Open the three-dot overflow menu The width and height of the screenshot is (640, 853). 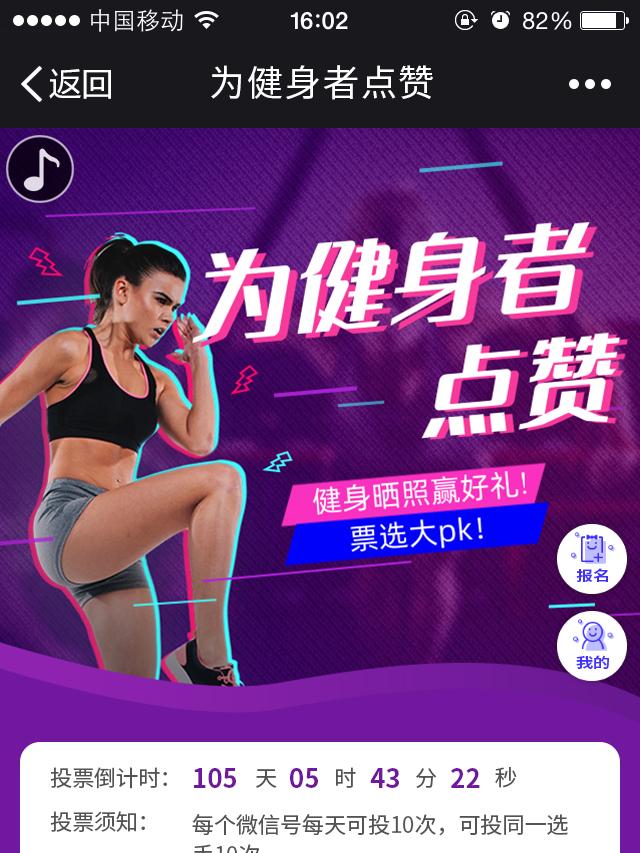589,84
